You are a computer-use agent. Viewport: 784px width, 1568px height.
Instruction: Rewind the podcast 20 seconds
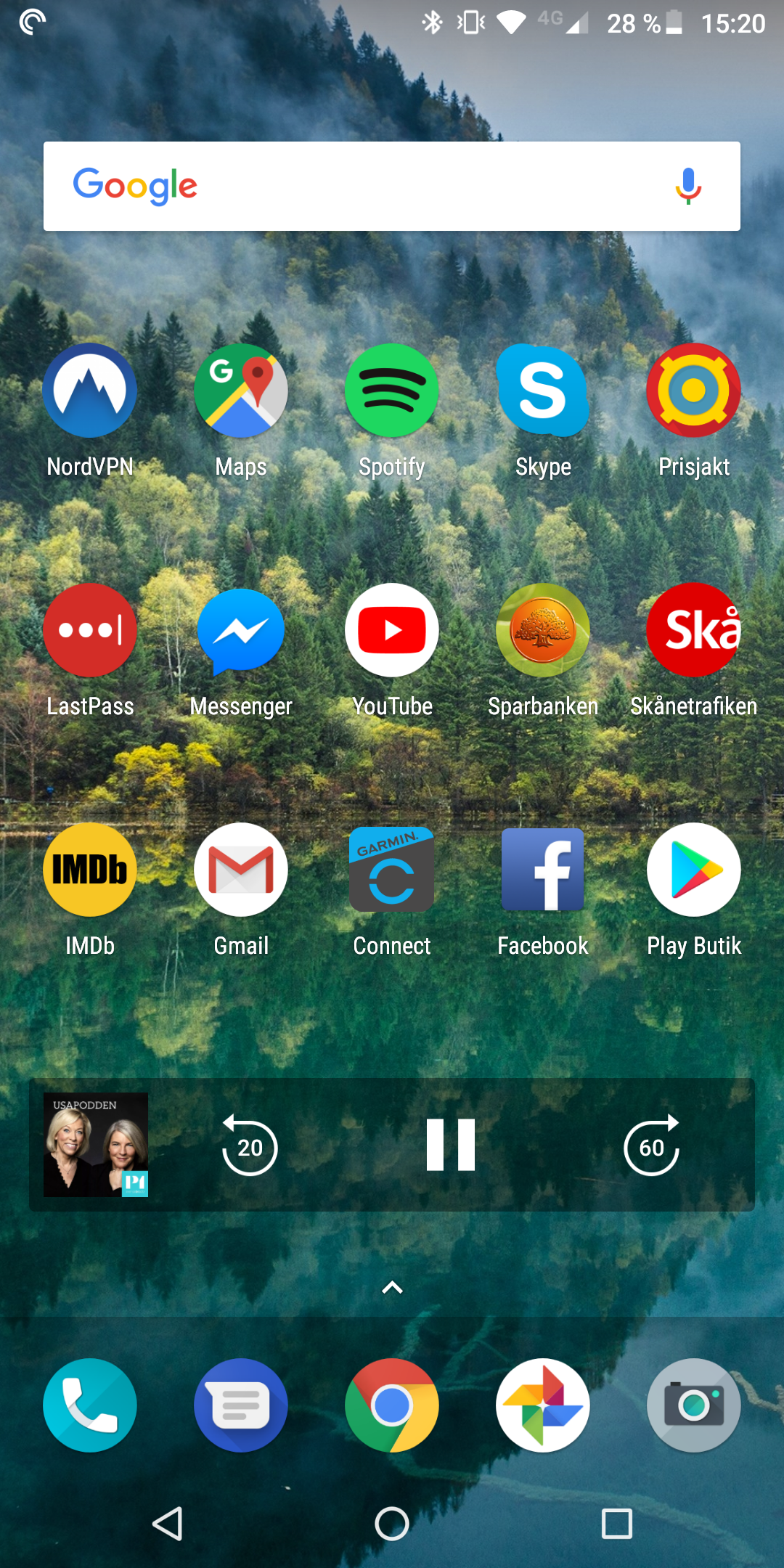250,1146
